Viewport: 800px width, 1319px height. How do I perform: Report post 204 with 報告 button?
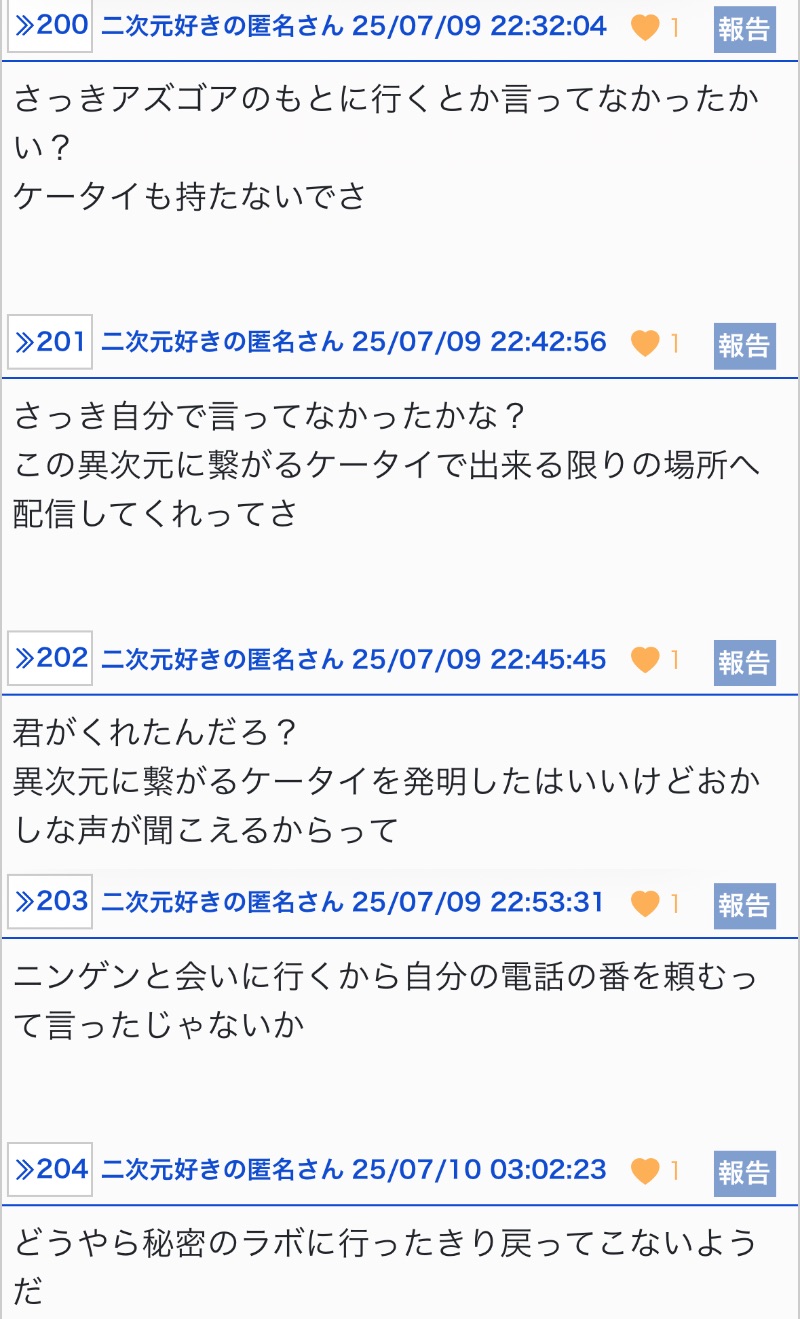coord(745,1173)
